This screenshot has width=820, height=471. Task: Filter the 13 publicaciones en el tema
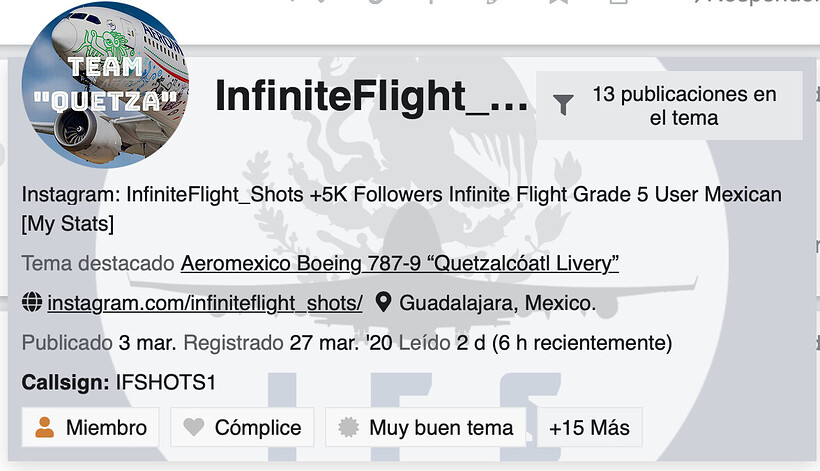pyautogui.click(x=669, y=106)
